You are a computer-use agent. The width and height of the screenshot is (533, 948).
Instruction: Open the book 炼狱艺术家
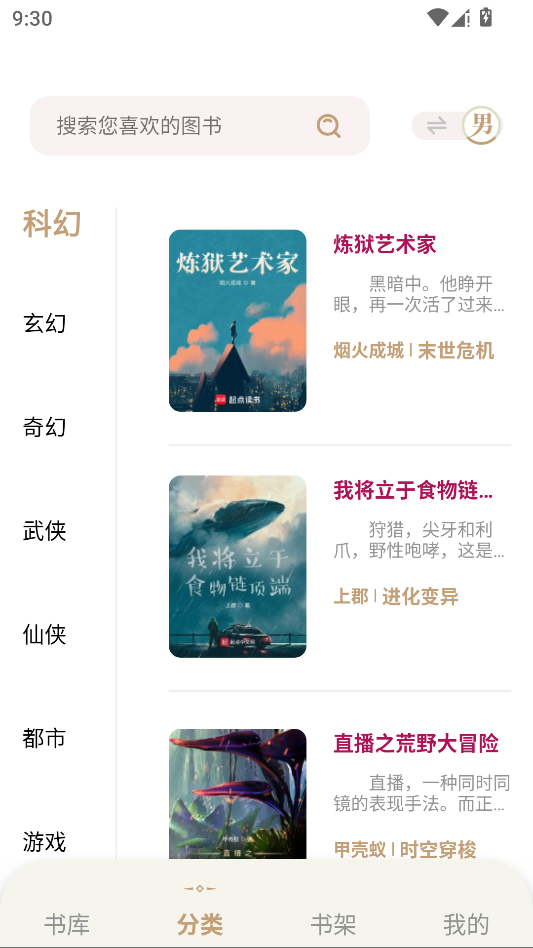340,321
